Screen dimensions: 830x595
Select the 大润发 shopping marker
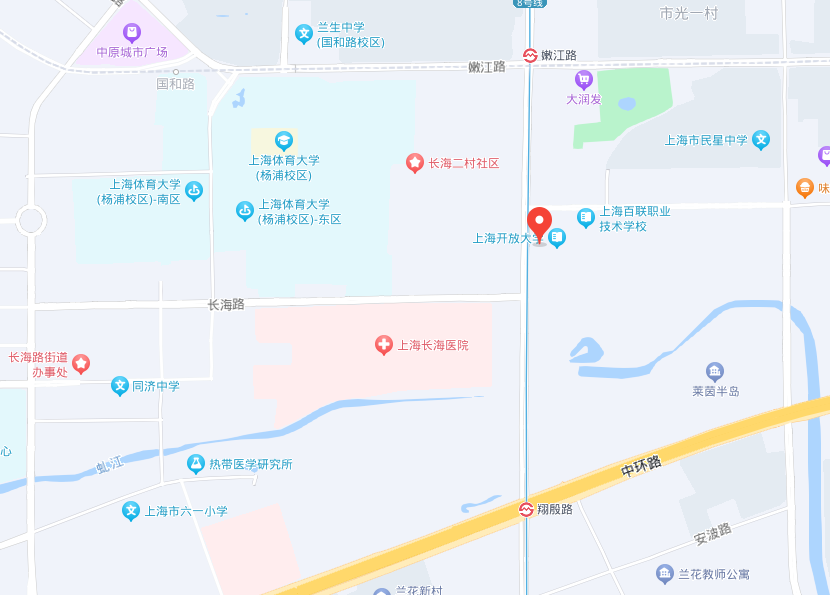pos(584,80)
